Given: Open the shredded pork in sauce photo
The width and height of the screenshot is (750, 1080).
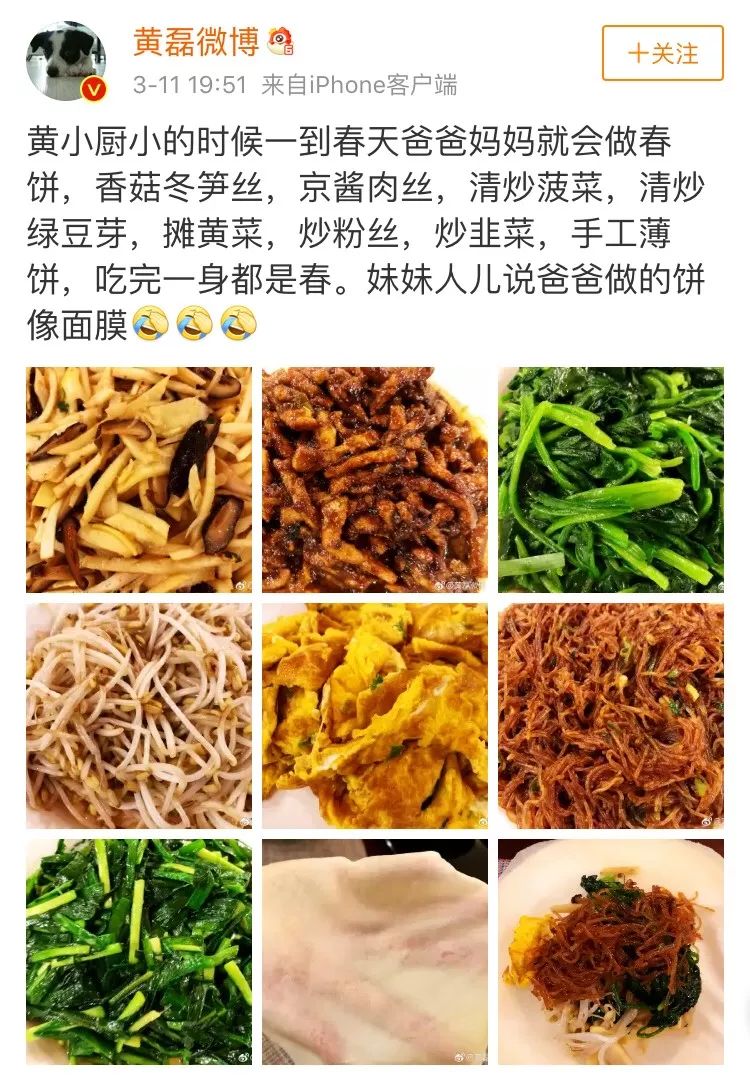Looking at the screenshot, I should 375,480.
